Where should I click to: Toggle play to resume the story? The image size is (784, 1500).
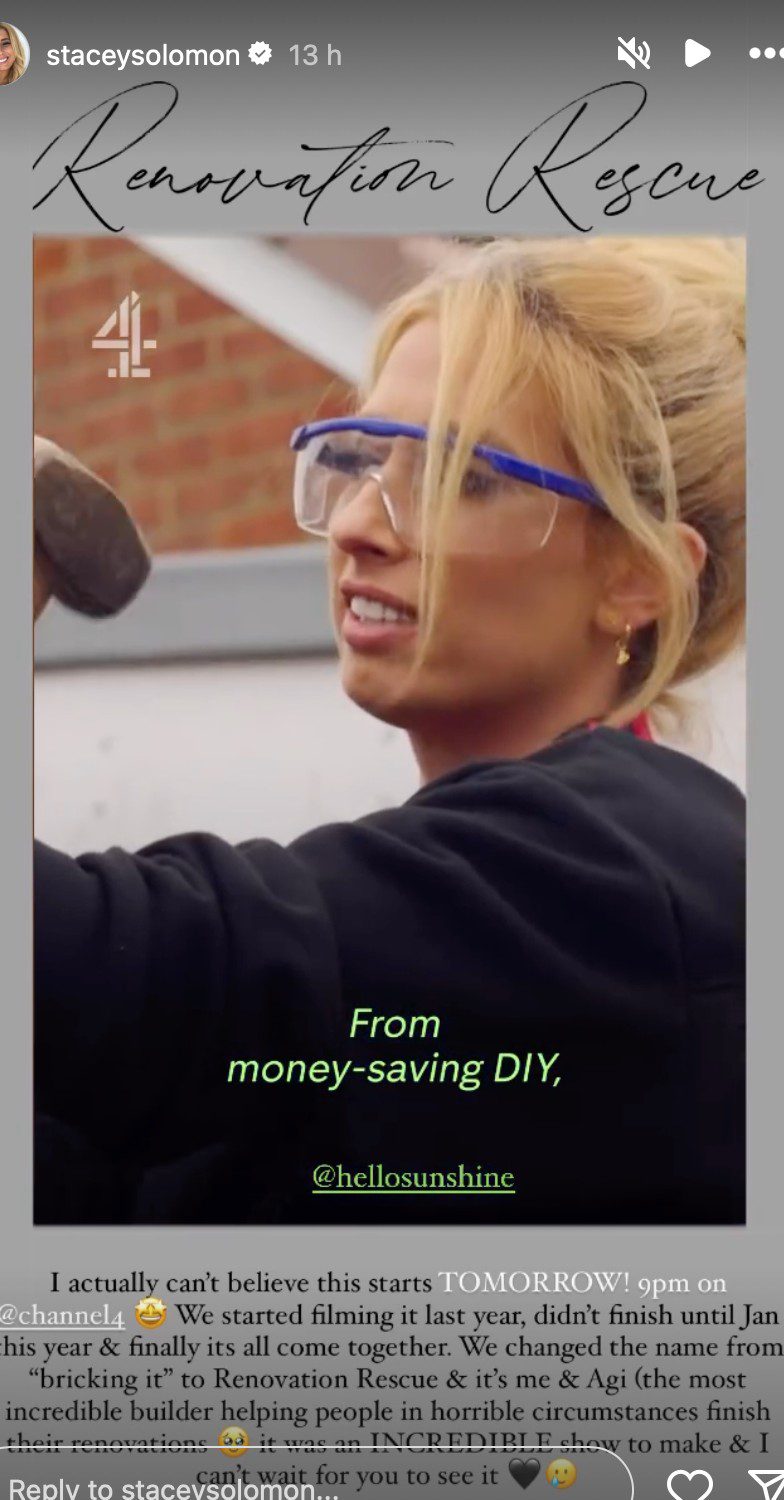click(x=699, y=54)
